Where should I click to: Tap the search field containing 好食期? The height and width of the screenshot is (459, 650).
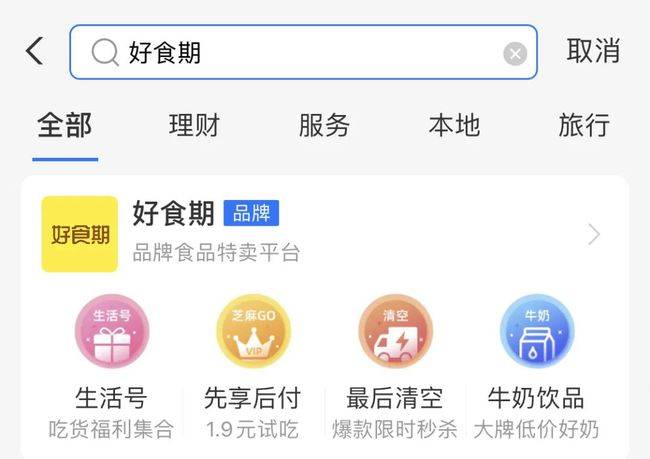click(300, 52)
